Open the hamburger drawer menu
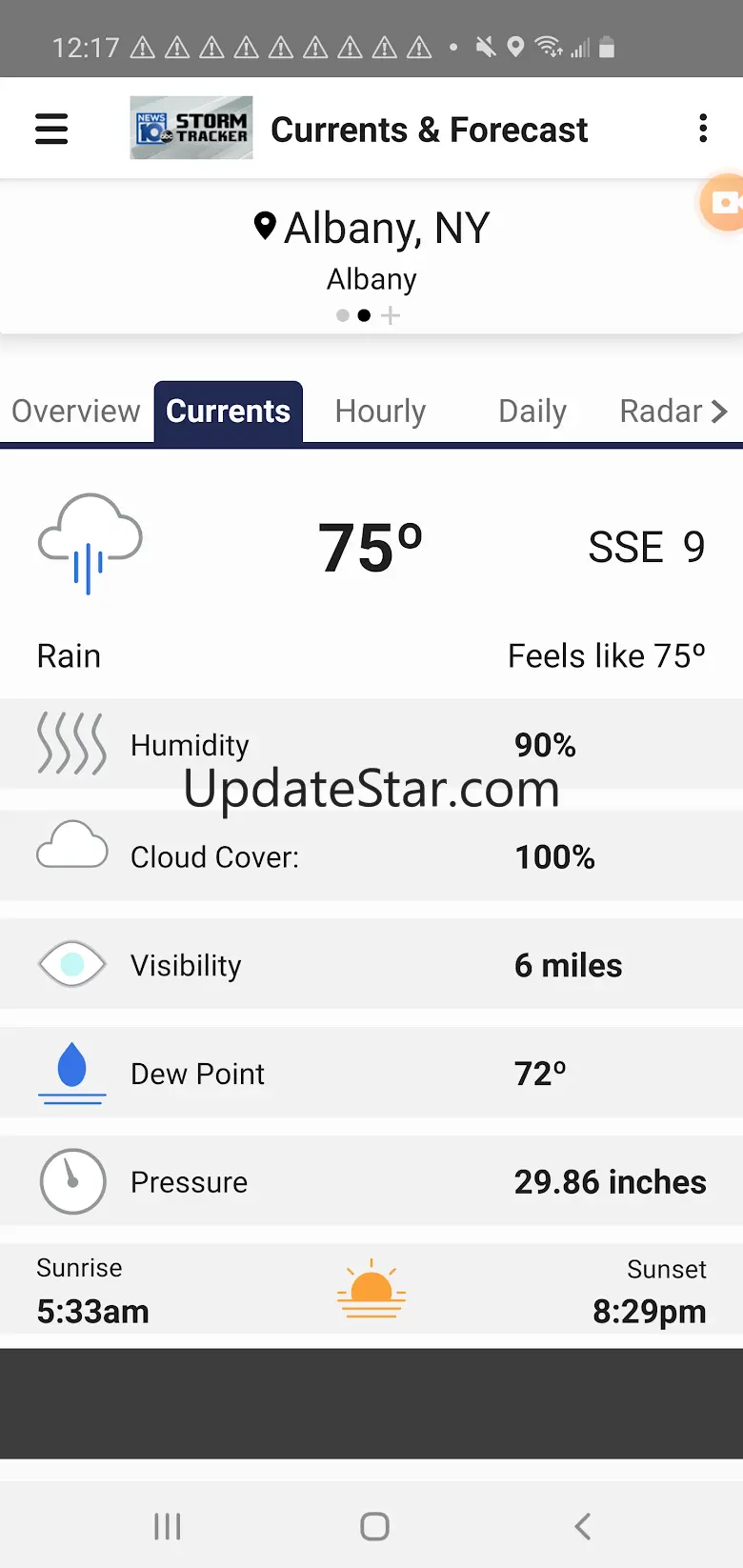743x1568 pixels. pyautogui.click(x=51, y=129)
